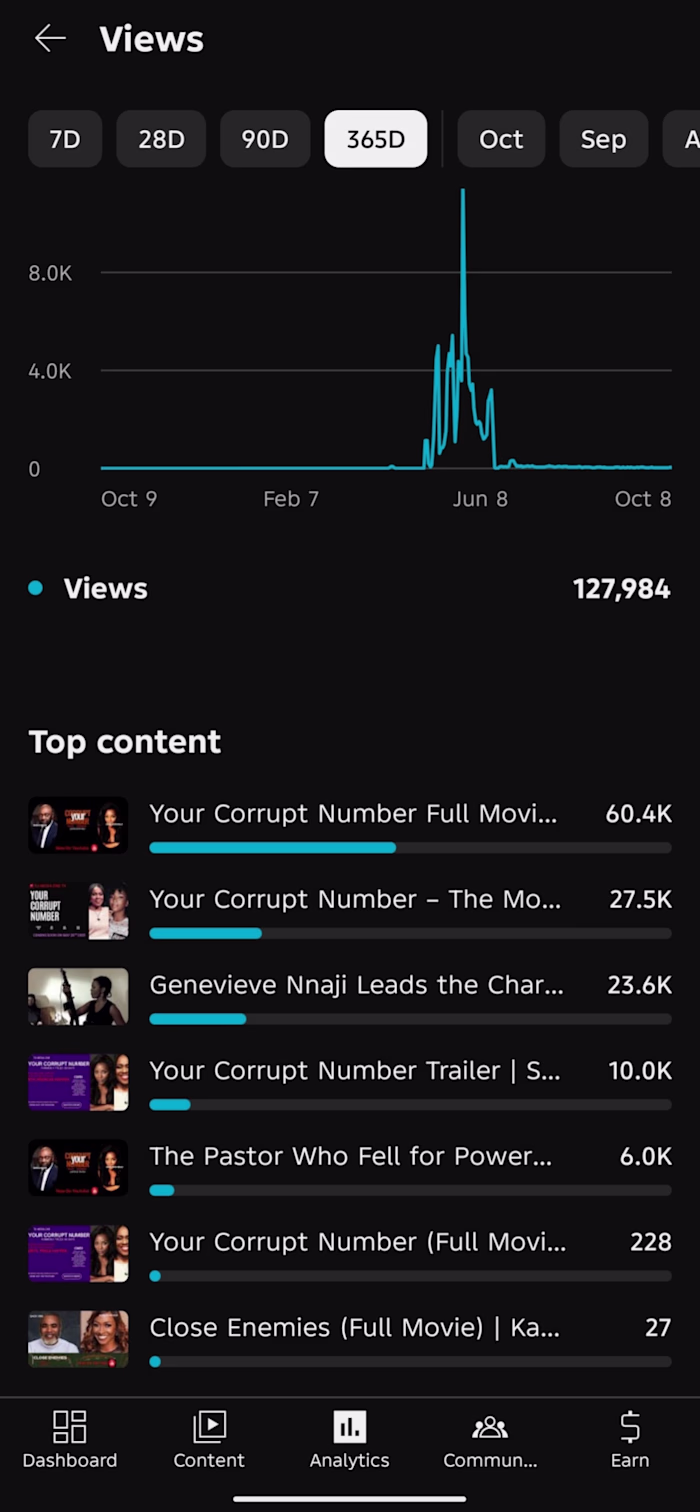Image resolution: width=700 pixels, height=1512 pixels.
Task: Switch to the Dashboard tab
Action: (70, 1440)
